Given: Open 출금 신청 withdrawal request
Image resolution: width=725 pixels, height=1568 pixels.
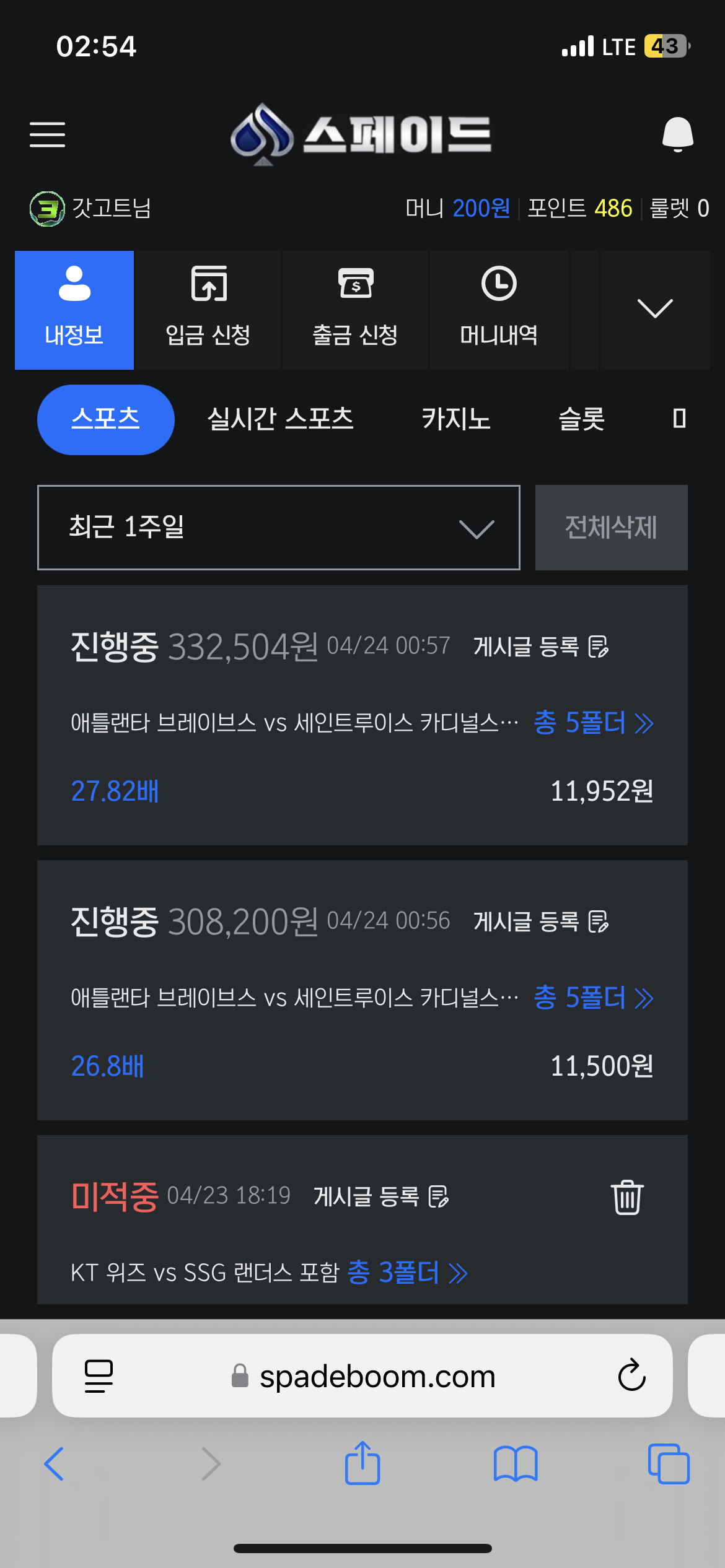Looking at the screenshot, I should (355, 310).
